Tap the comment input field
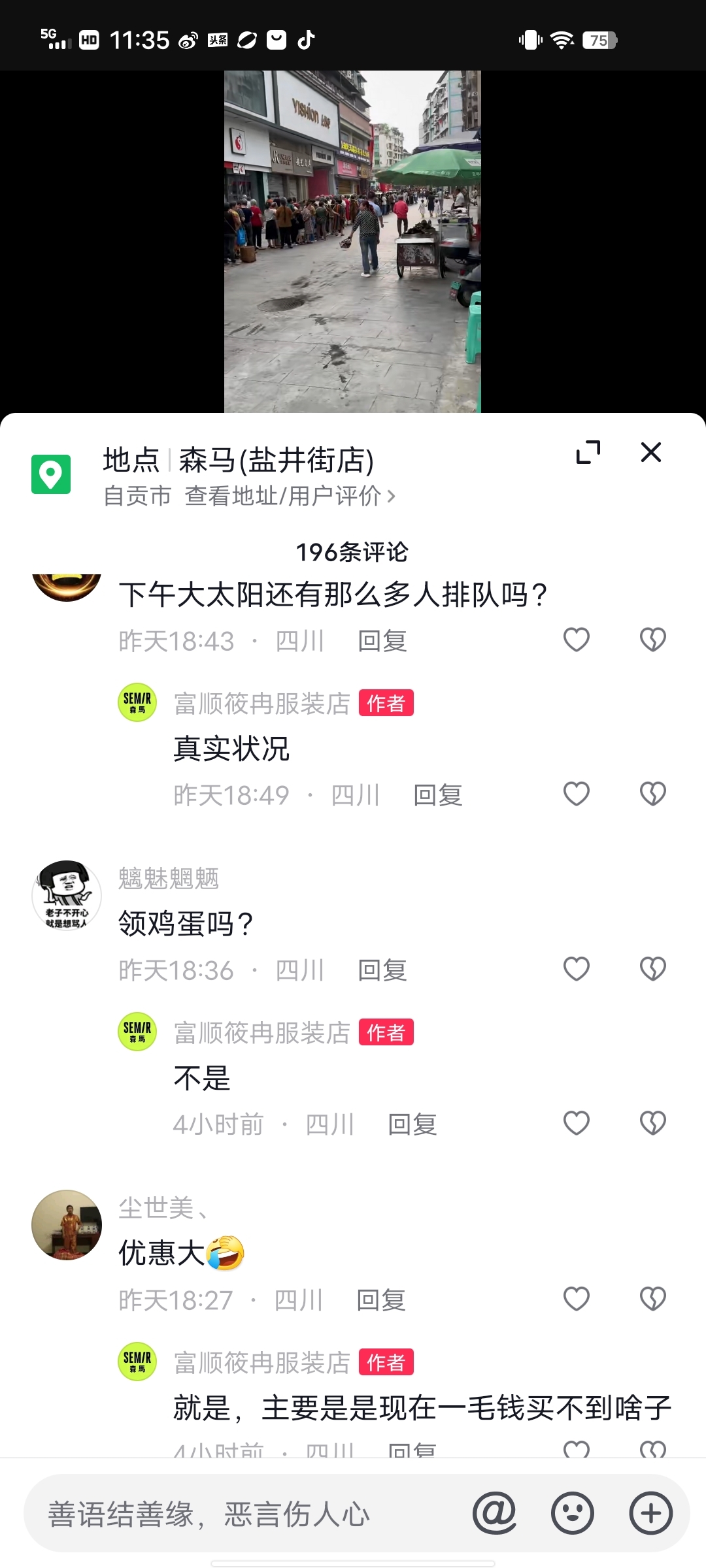The height and width of the screenshot is (1568, 706). coord(248,1514)
